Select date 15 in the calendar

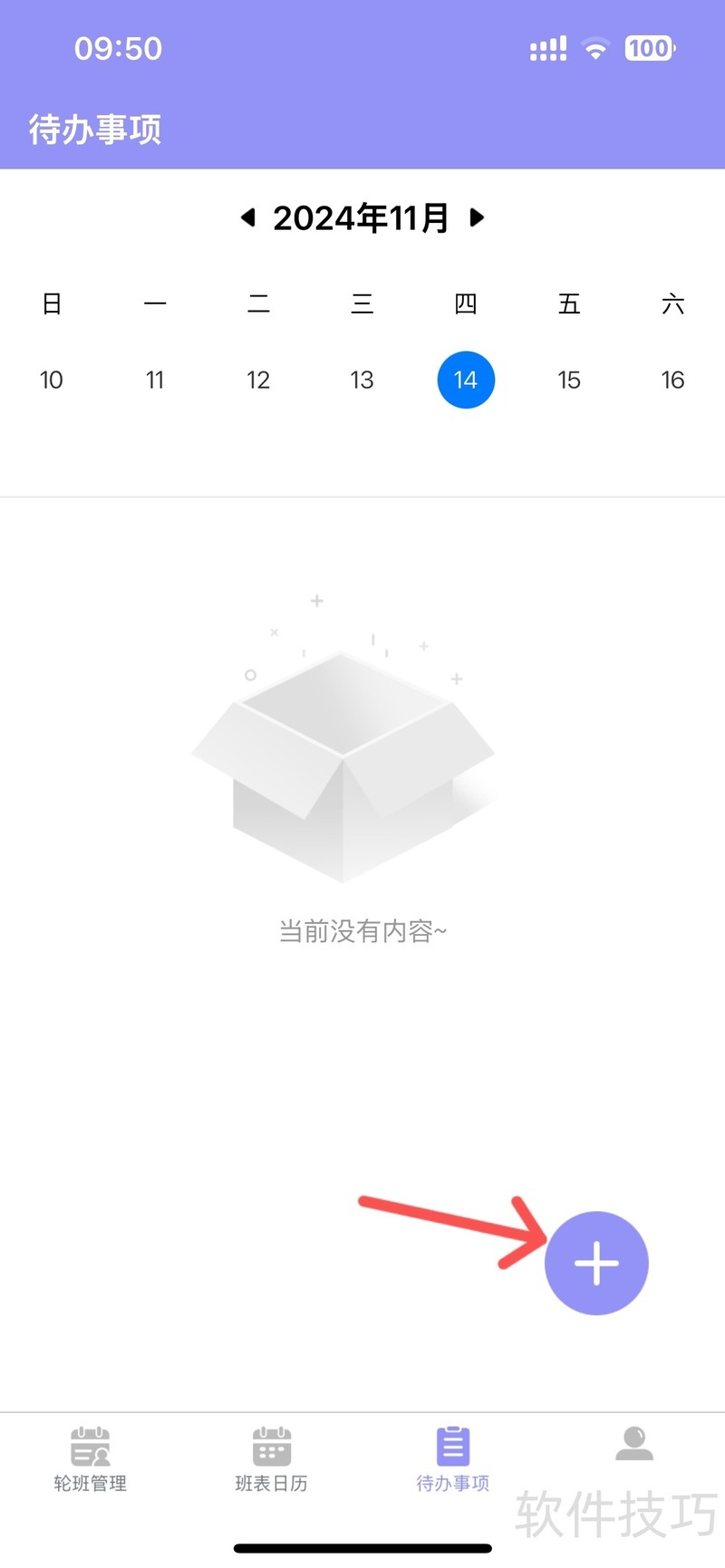click(569, 380)
